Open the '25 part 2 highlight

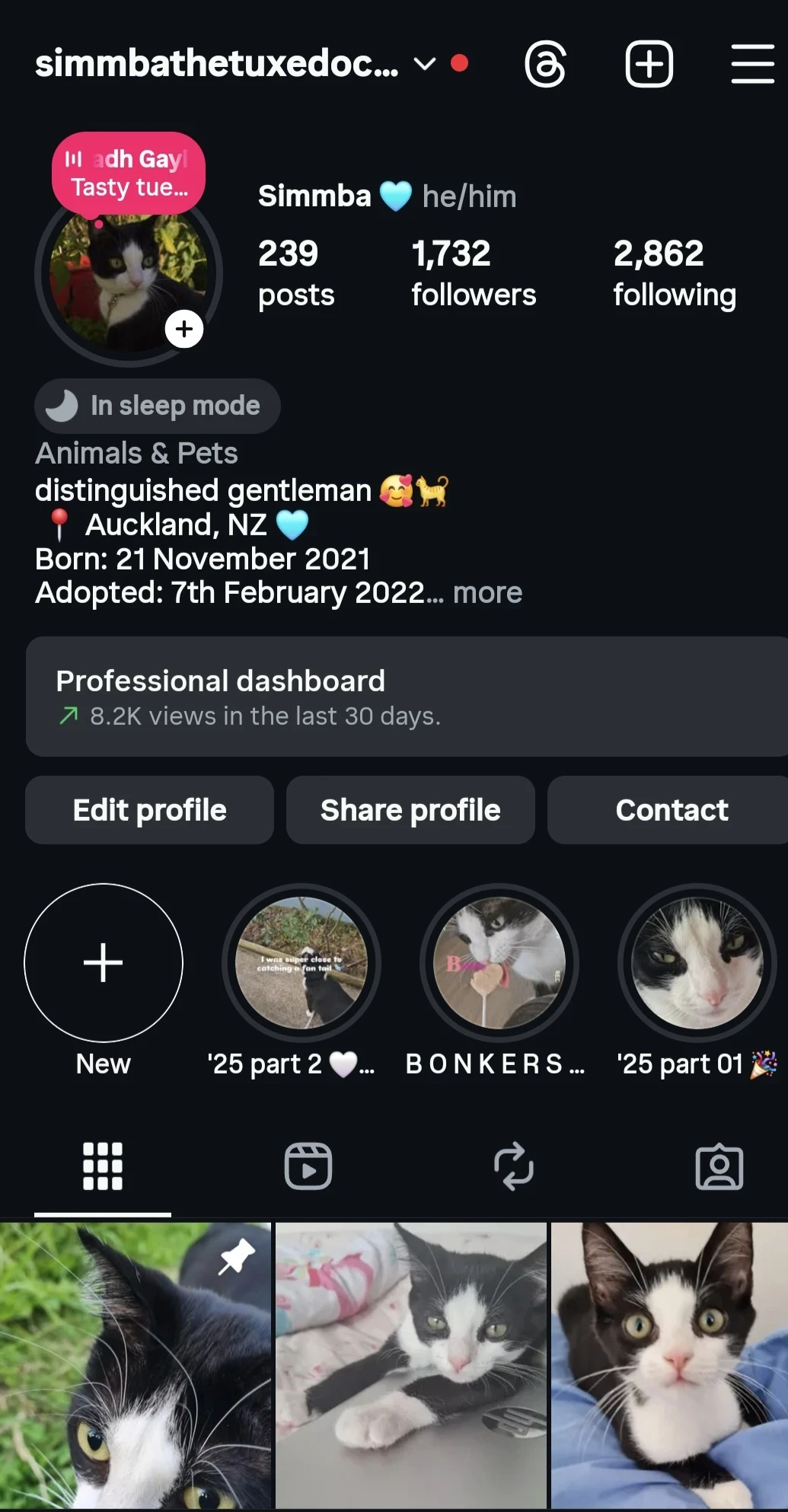pos(301,963)
